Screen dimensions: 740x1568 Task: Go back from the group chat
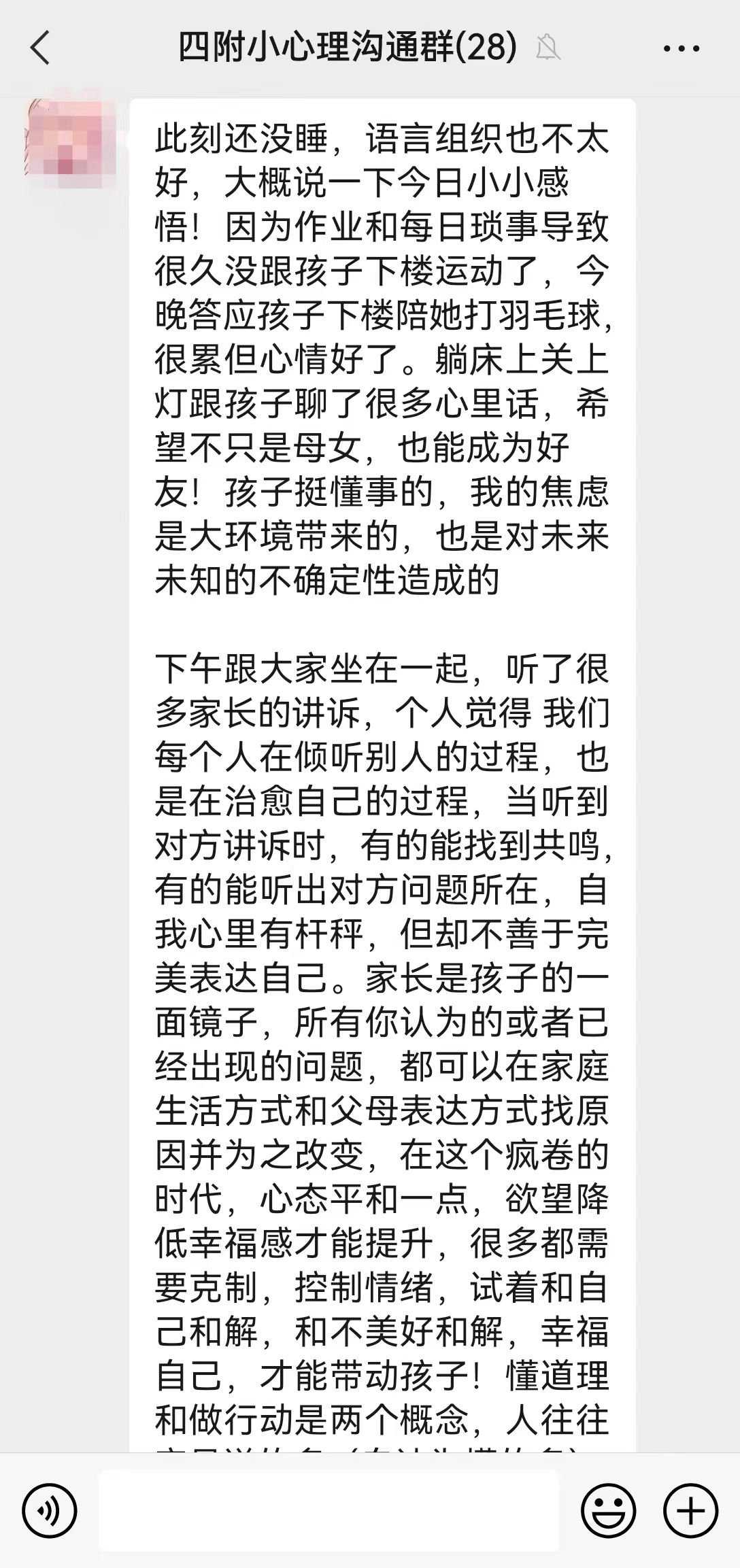(x=40, y=48)
